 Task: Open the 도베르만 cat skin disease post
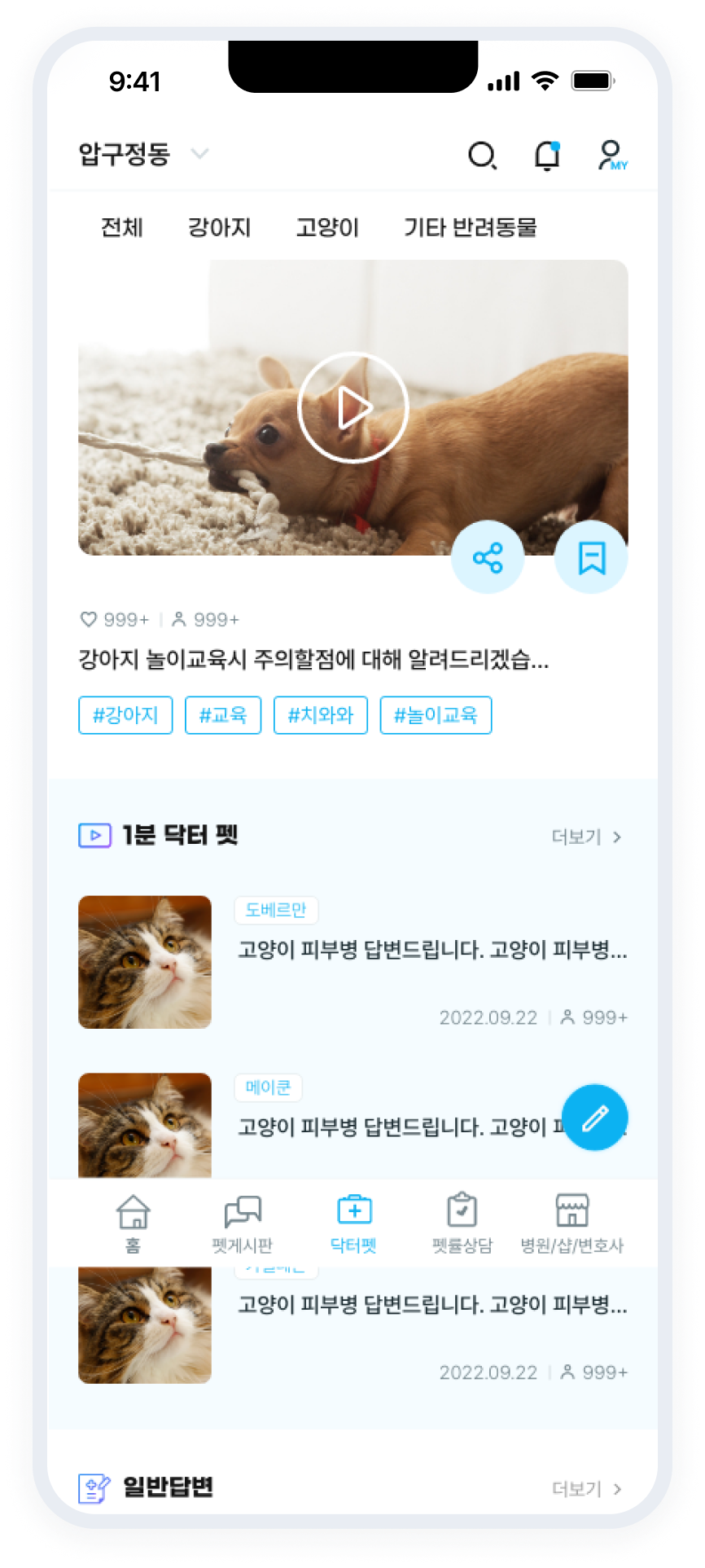click(431, 950)
